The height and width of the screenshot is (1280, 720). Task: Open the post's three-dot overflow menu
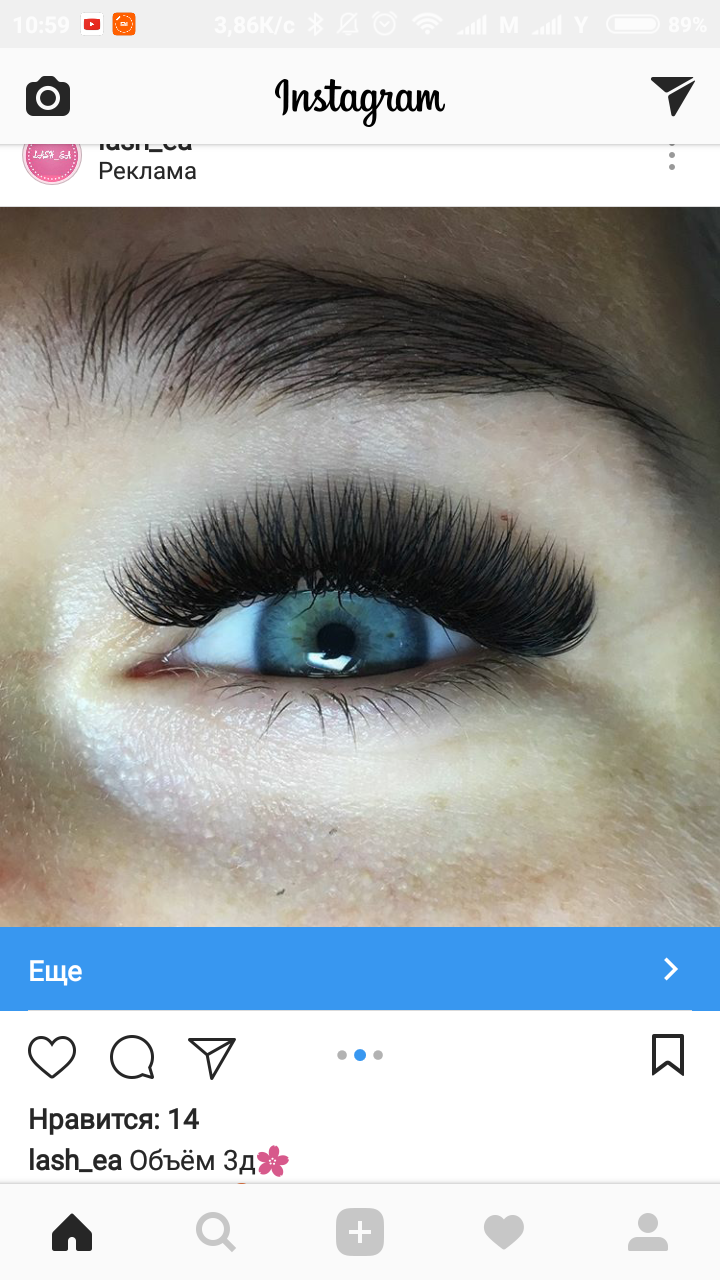coord(672,157)
